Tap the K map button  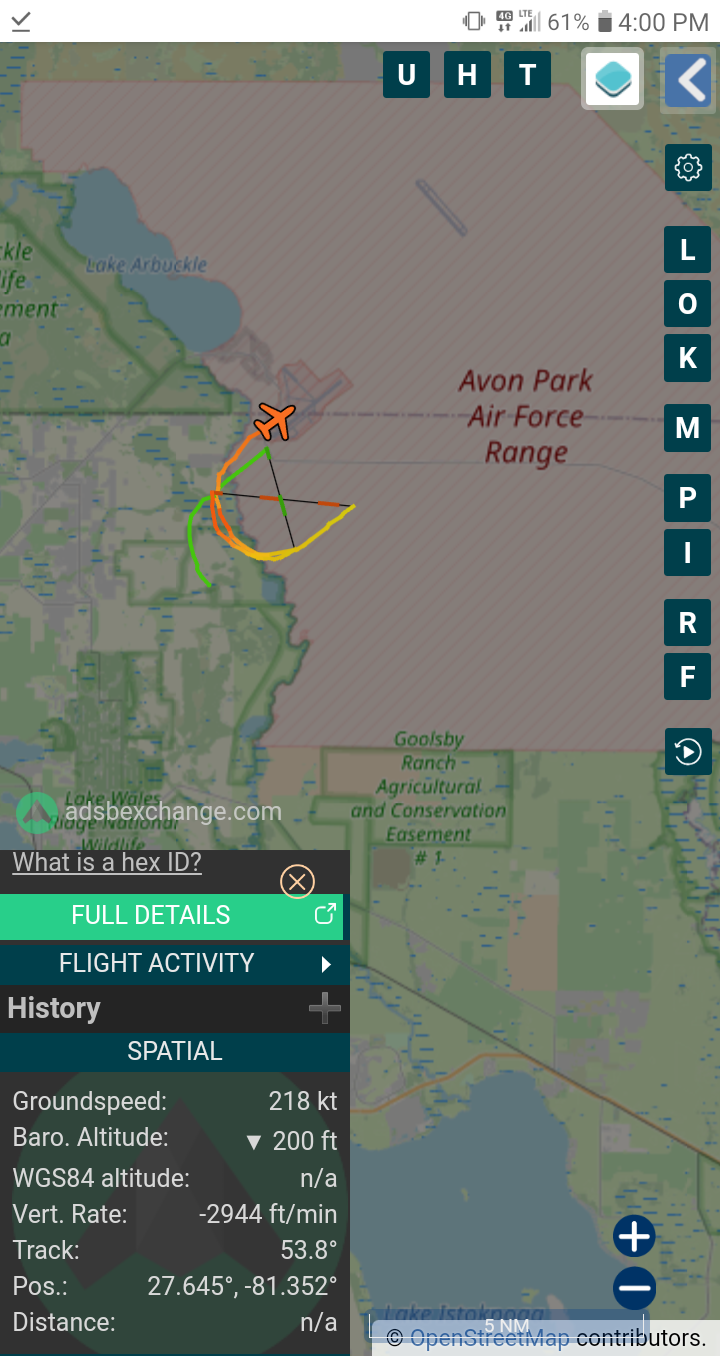[x=688, y=358]
